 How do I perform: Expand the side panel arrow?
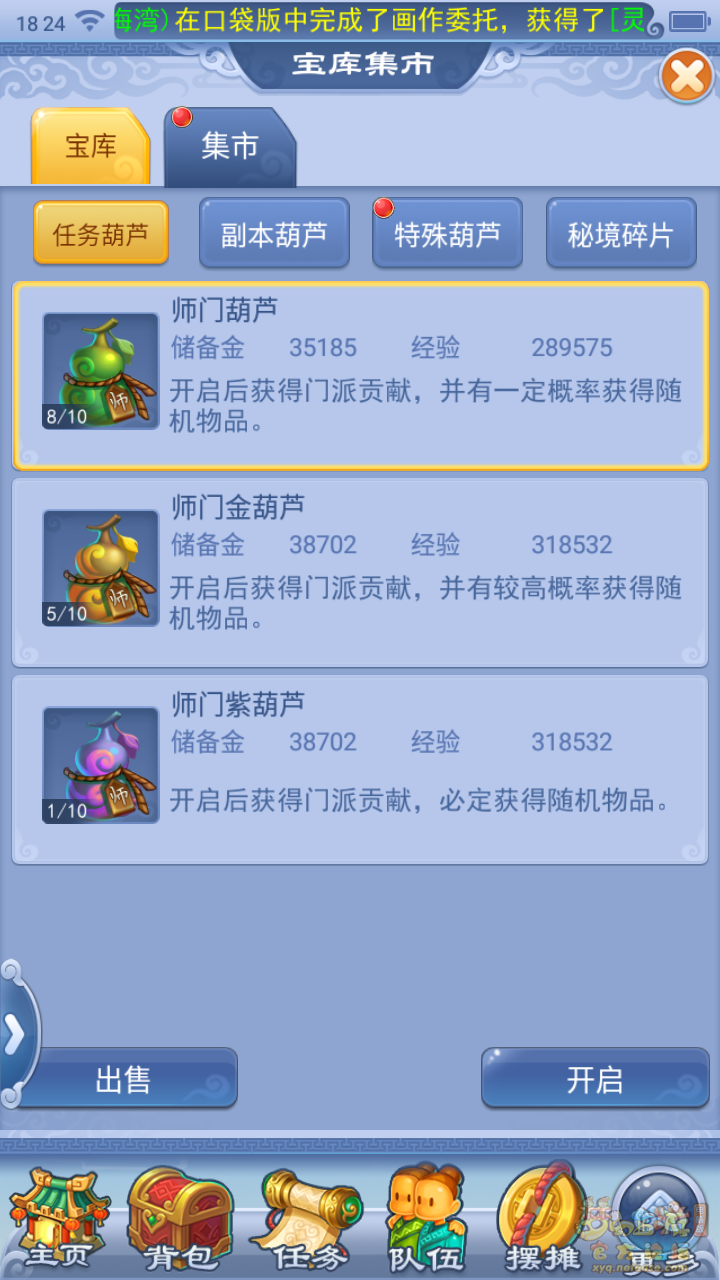pos(15,1035)
